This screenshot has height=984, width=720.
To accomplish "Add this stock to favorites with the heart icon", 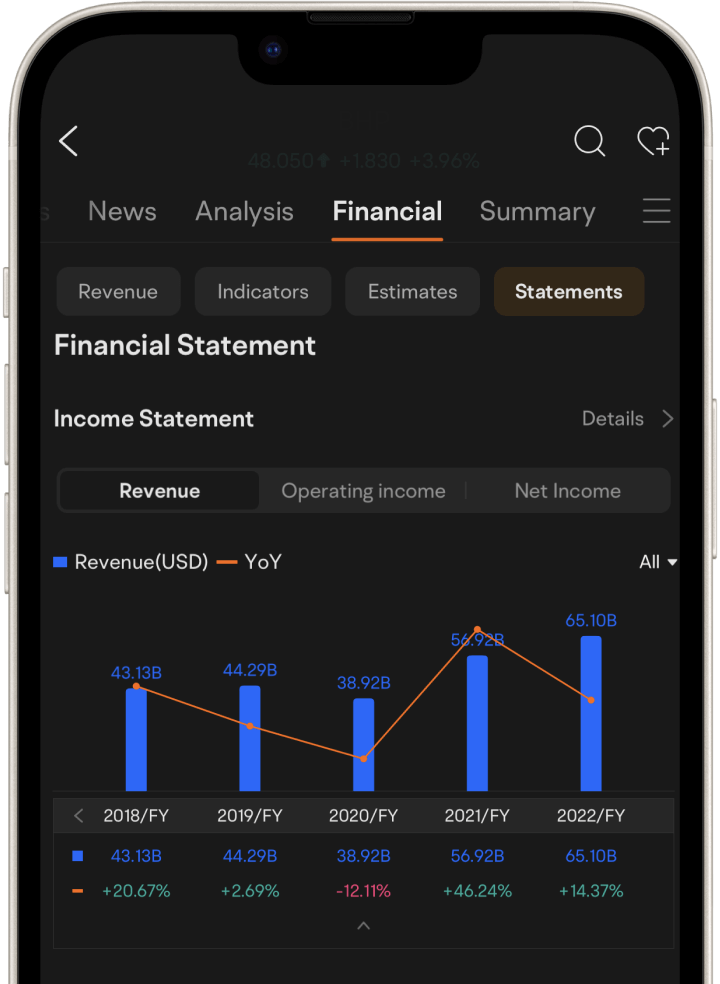I will tap(653, 141).
